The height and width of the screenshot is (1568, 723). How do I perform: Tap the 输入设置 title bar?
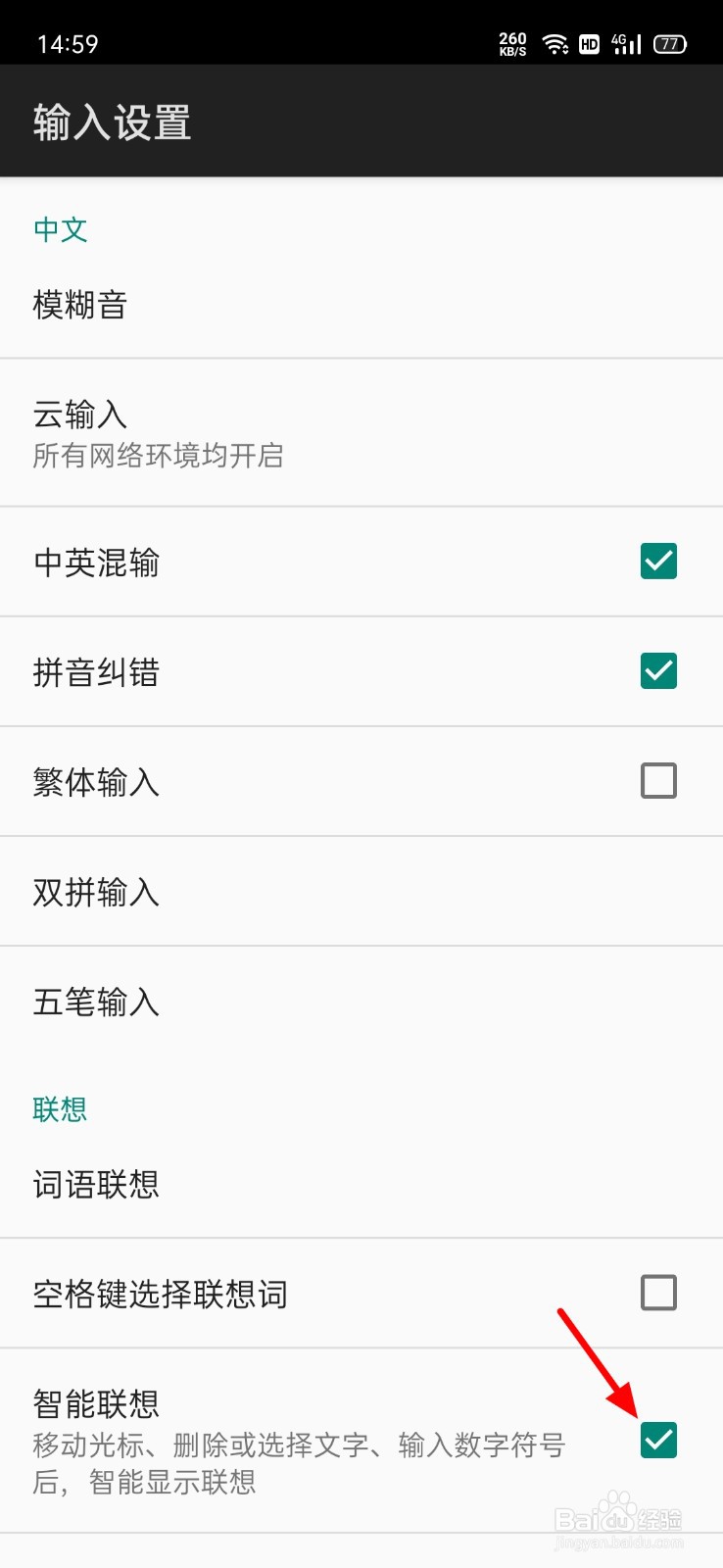pos(112,121)
